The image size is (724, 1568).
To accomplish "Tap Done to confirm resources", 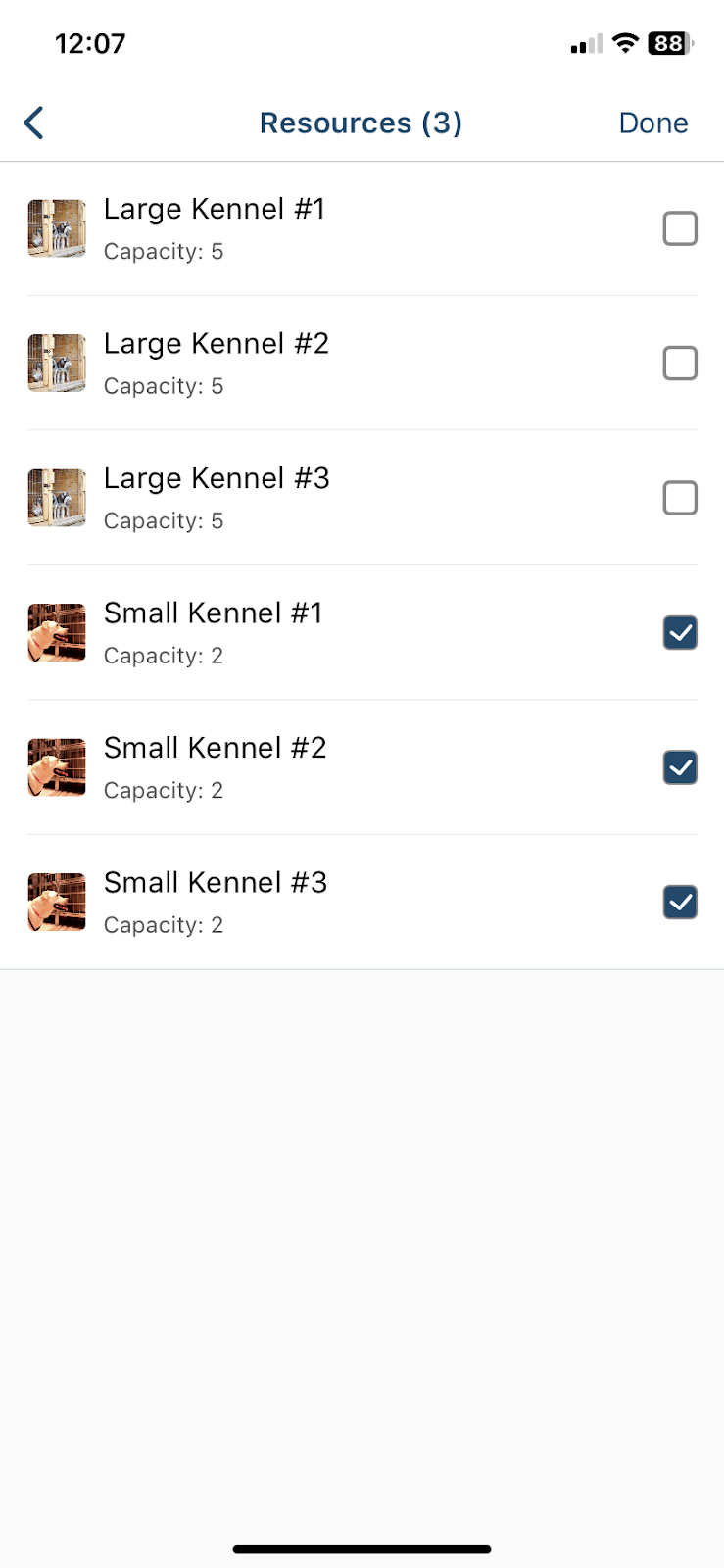I will point(653,123).
